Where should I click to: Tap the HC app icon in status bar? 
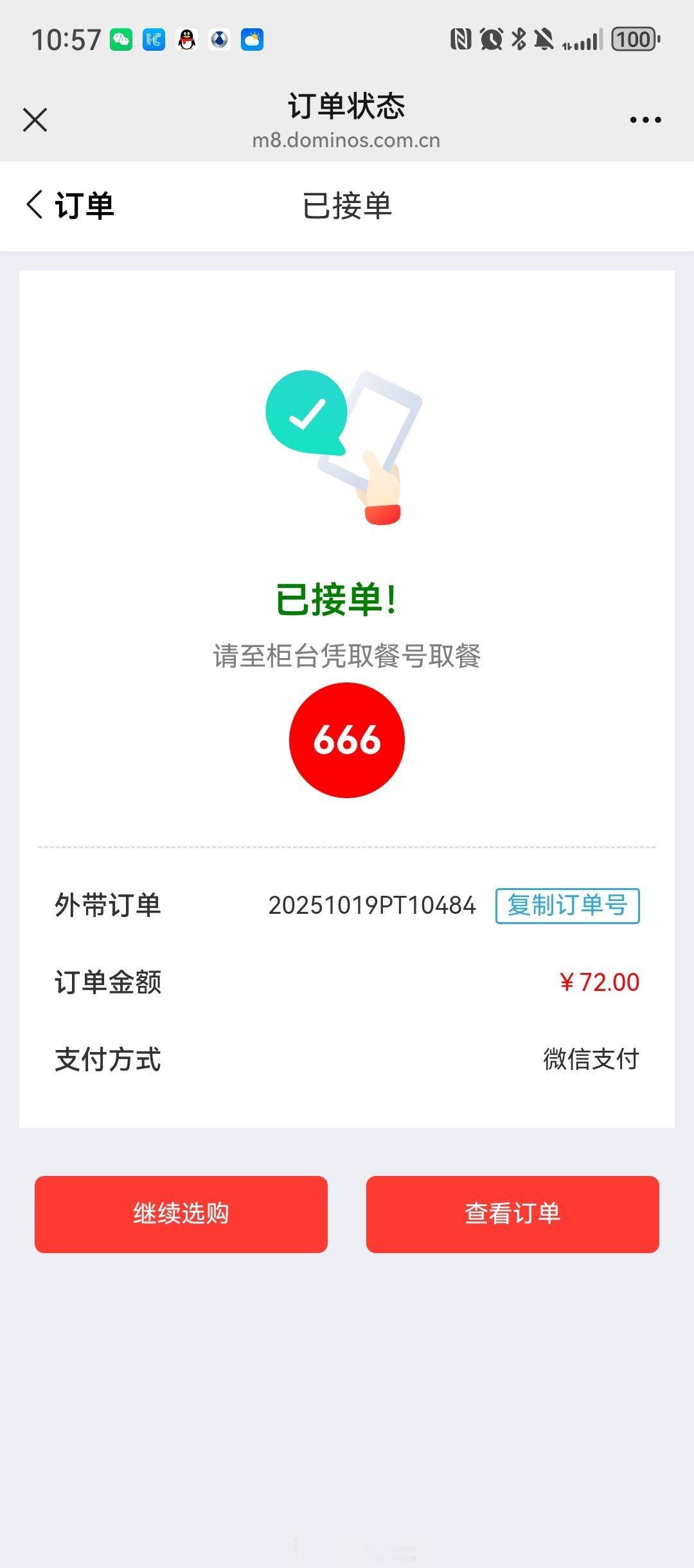154,40
